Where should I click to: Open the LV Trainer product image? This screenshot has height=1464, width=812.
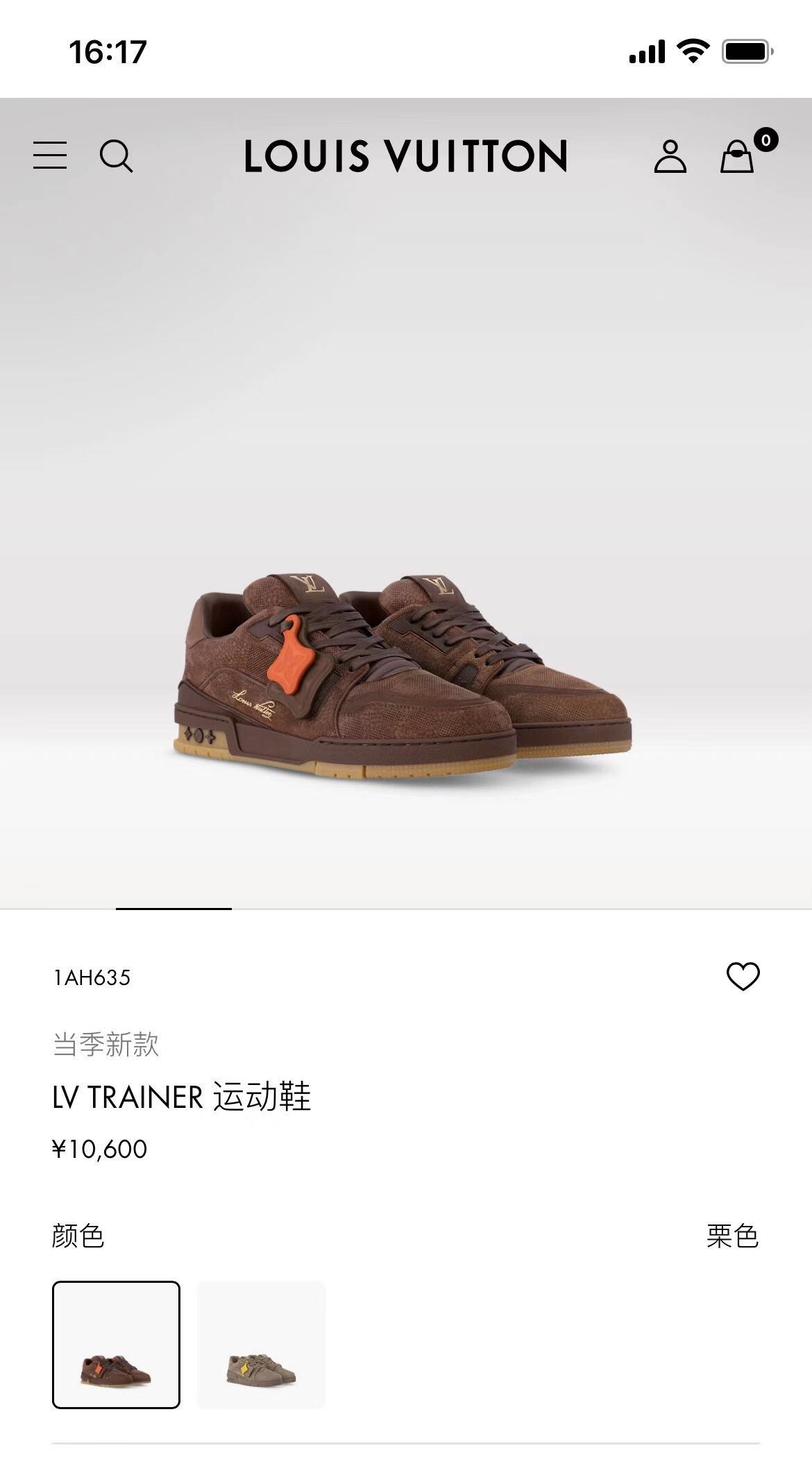point(403,673)
